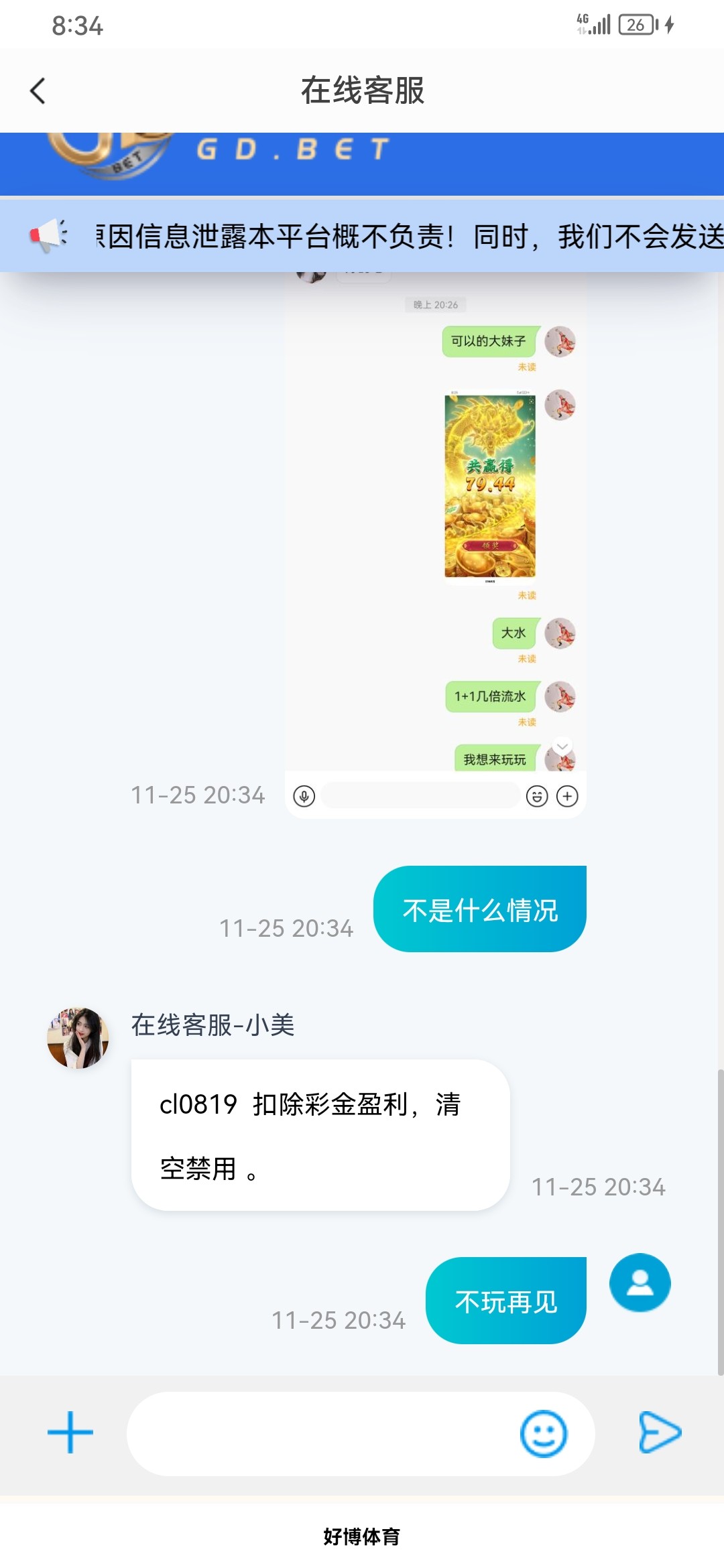
Task: Go back from 在线客服 chat
Action: [x=38, y=91]
